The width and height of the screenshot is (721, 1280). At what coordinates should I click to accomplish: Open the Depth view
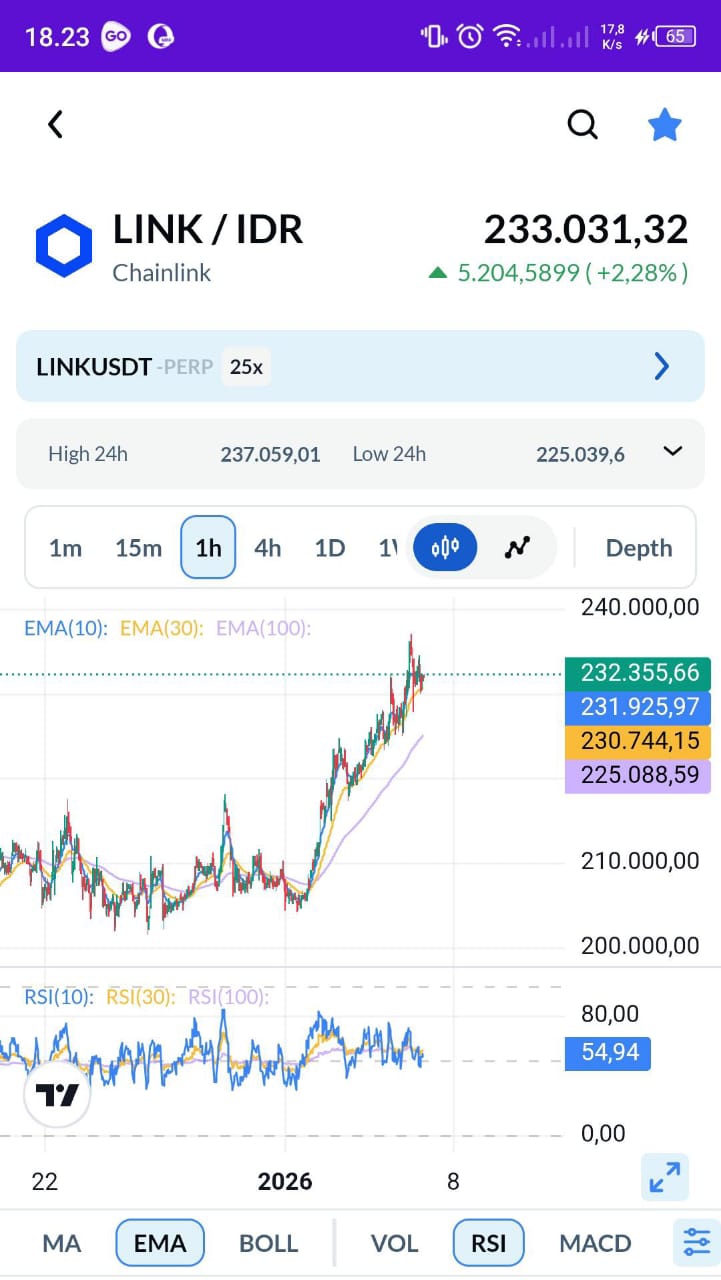(638, 547)
